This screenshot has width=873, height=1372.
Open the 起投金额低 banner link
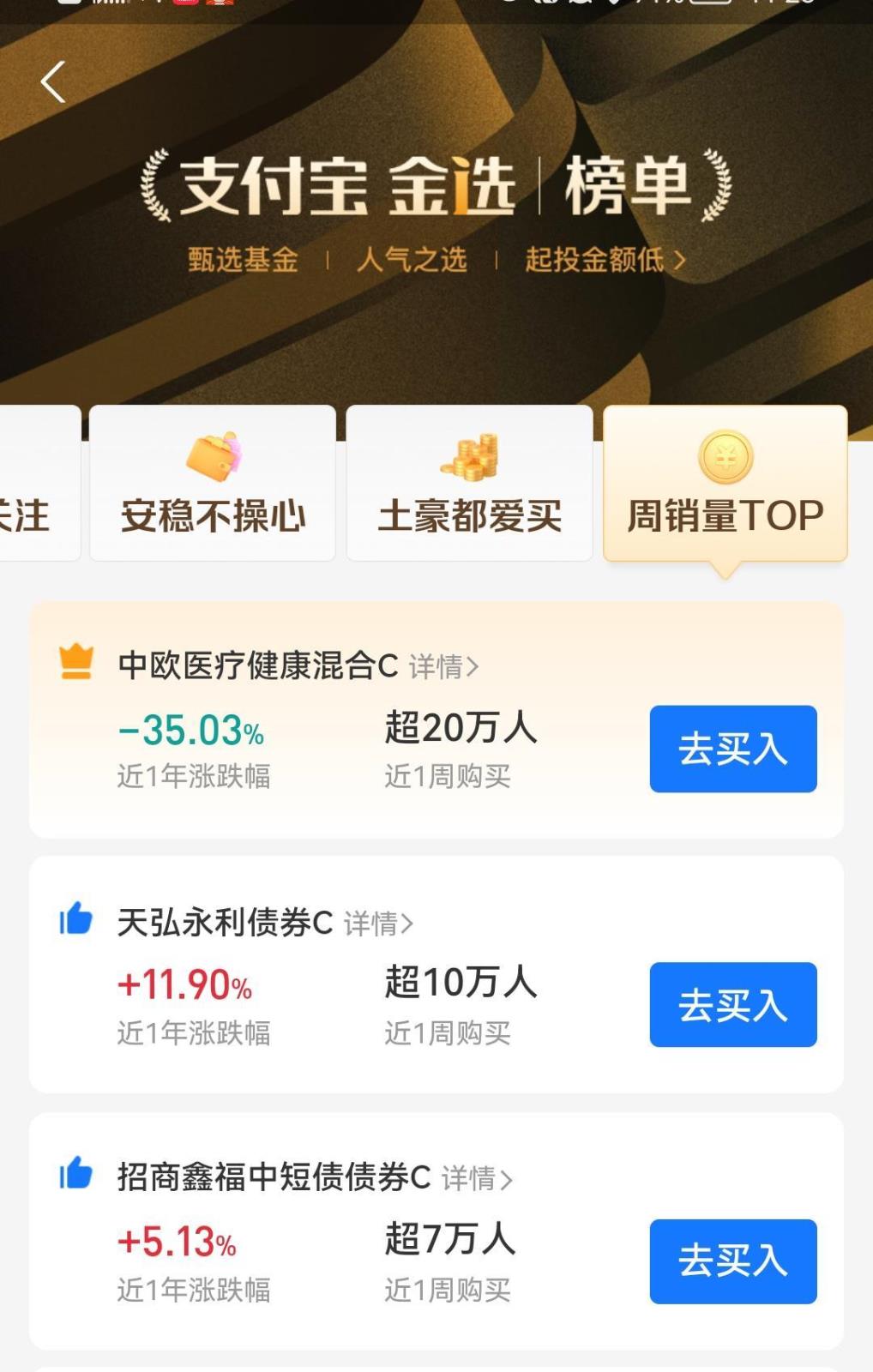click(605, 259)
